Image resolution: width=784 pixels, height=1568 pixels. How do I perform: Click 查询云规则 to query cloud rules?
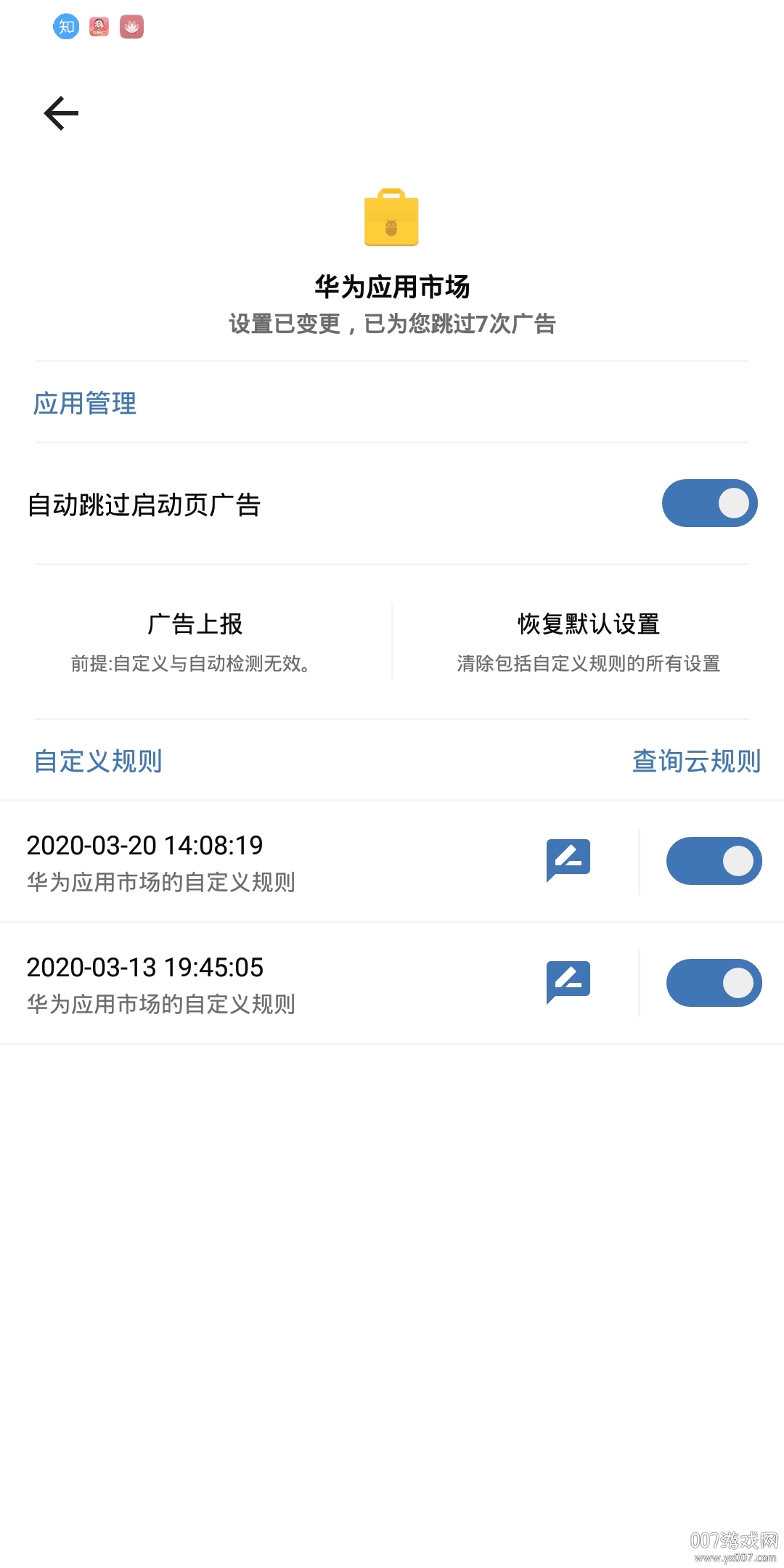tap(695, 761)
